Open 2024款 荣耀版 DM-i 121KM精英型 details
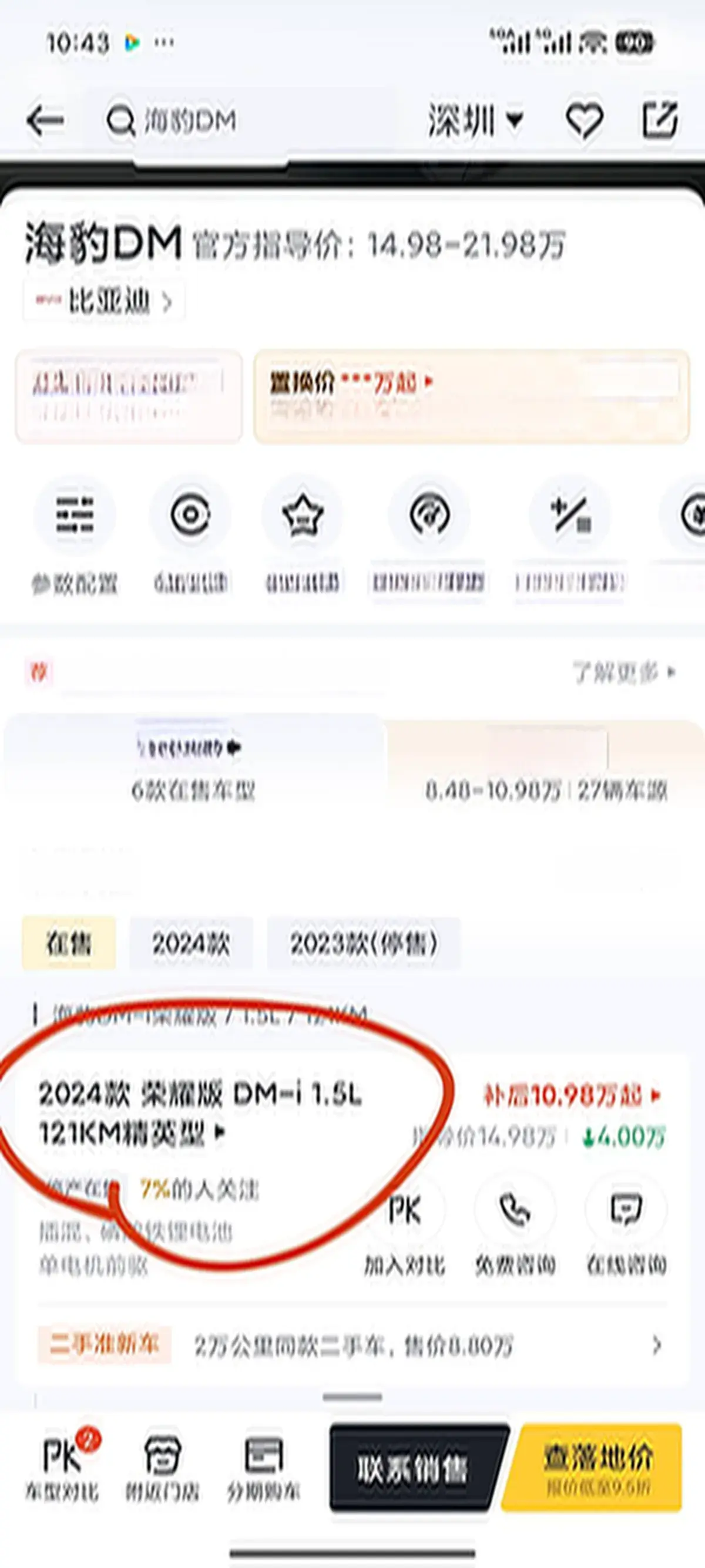This screenshot has height=1568, width=705. click(201, 1114)
